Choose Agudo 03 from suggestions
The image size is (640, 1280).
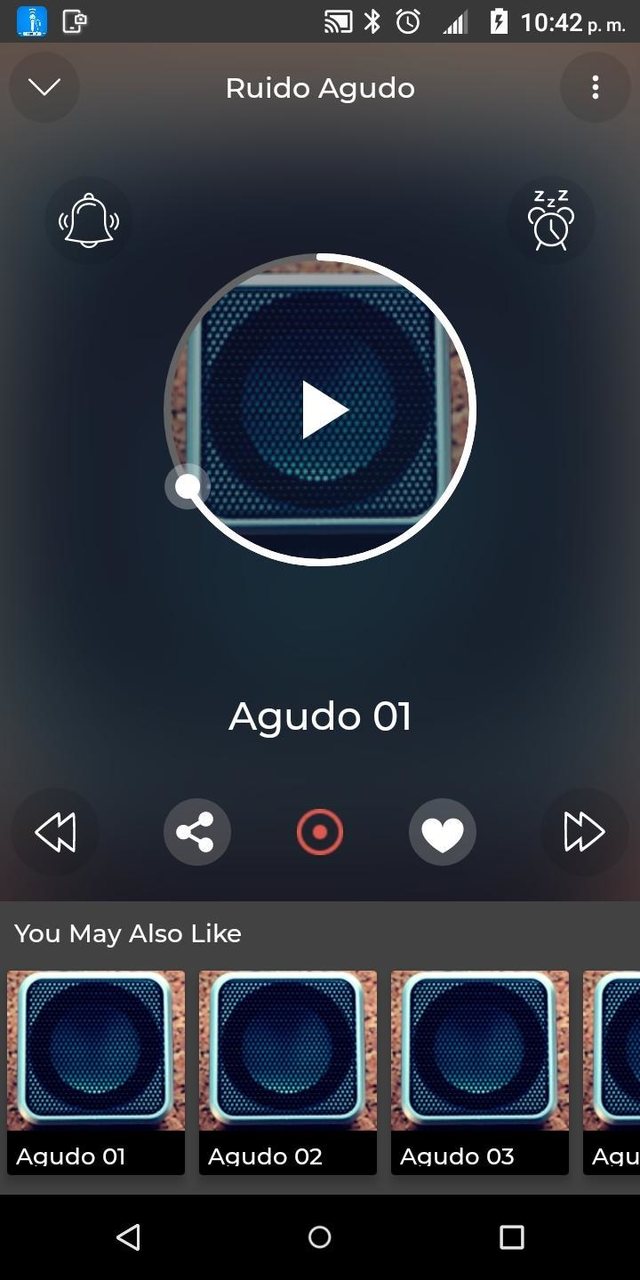click(480, 1072)
